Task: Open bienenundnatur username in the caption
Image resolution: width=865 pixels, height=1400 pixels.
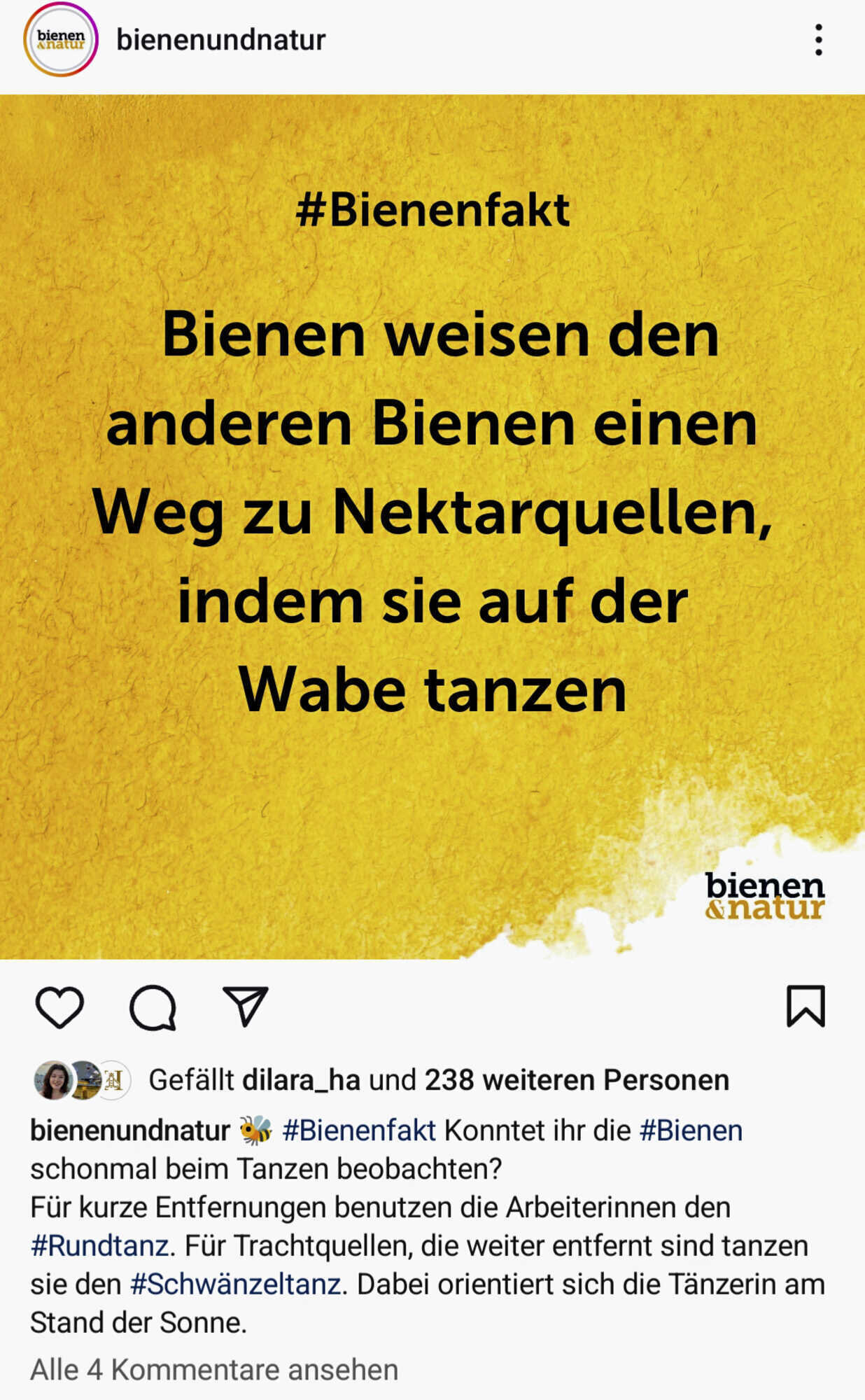Action: click(130, 1130)
